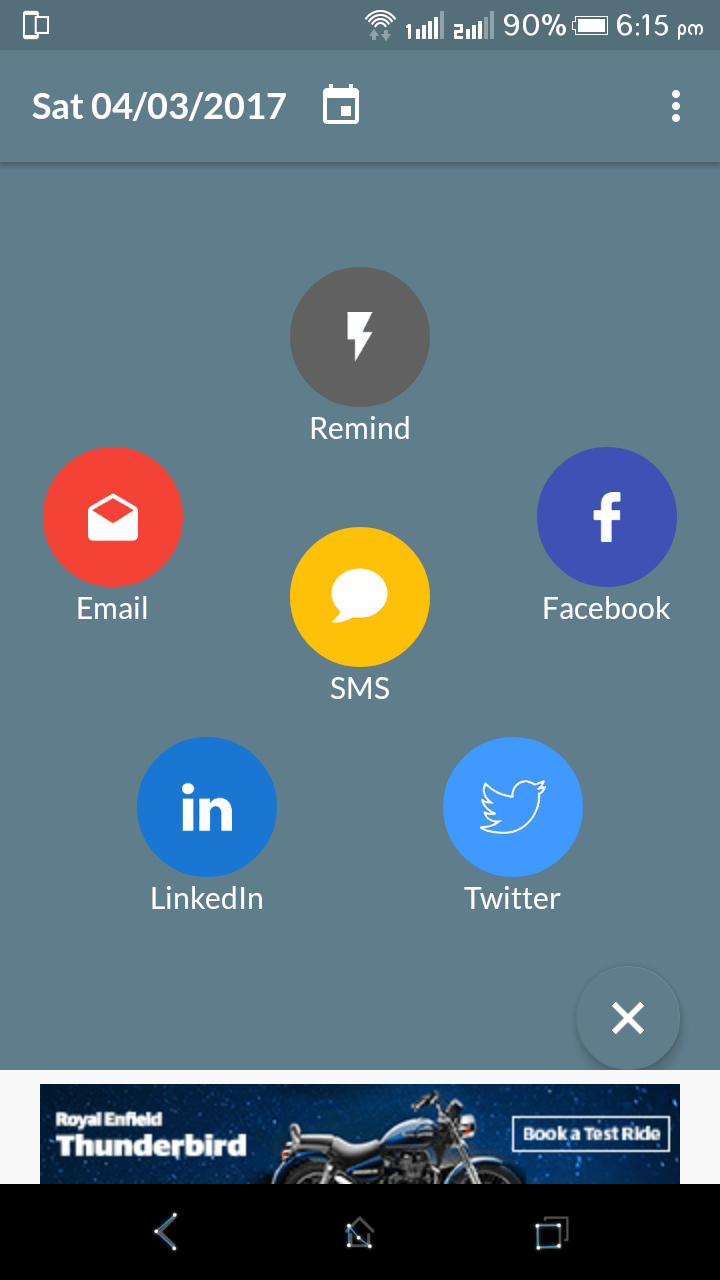
Task: Open the Royal Enfield Thunderbird ad
Action: [360, 1134]
